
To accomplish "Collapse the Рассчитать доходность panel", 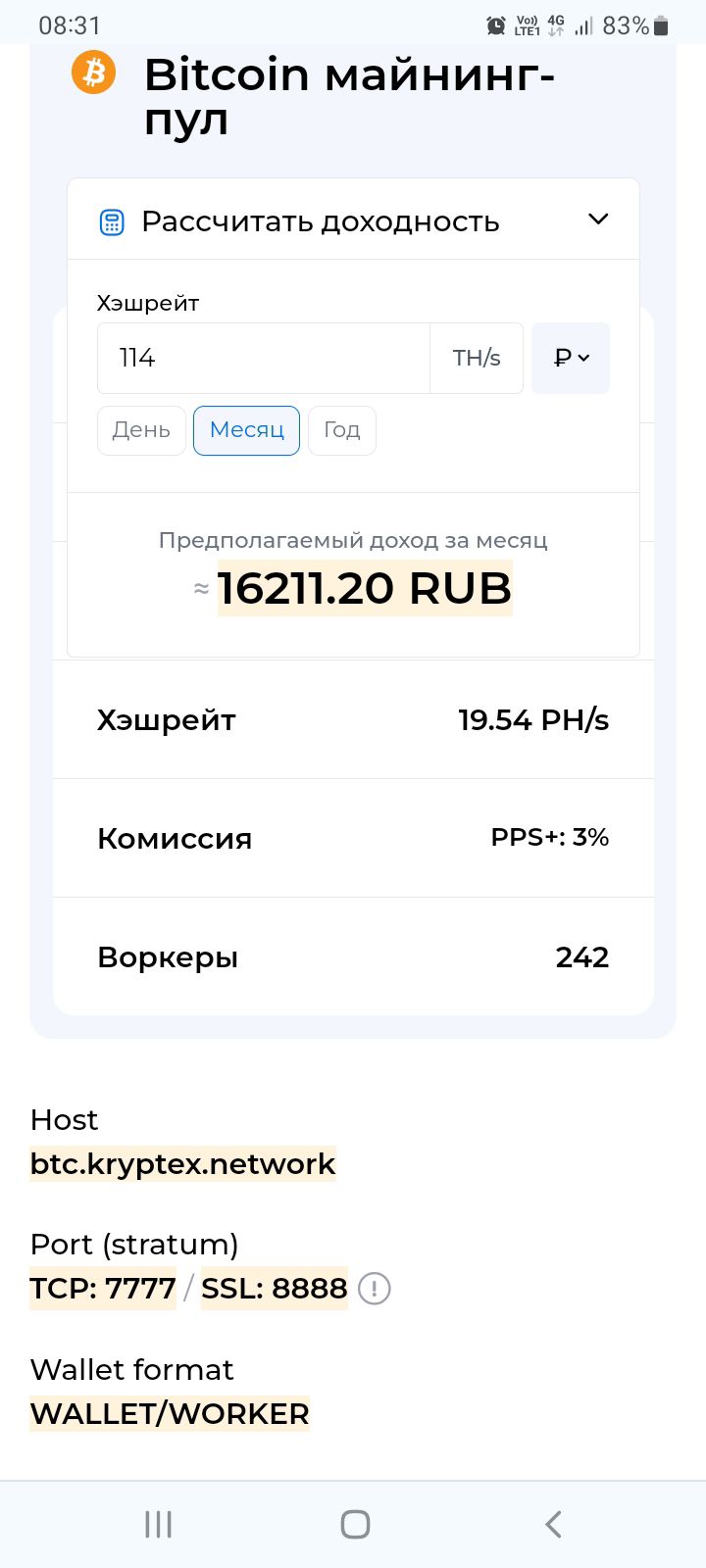I will (x=597, y=220).
